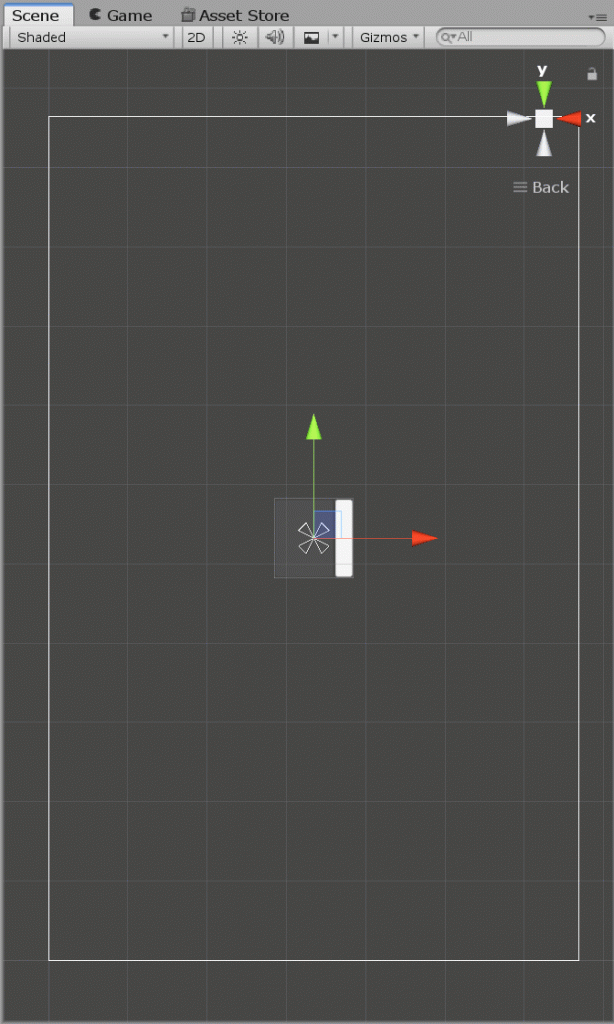Toggle the image effects button

coord(312,37)
